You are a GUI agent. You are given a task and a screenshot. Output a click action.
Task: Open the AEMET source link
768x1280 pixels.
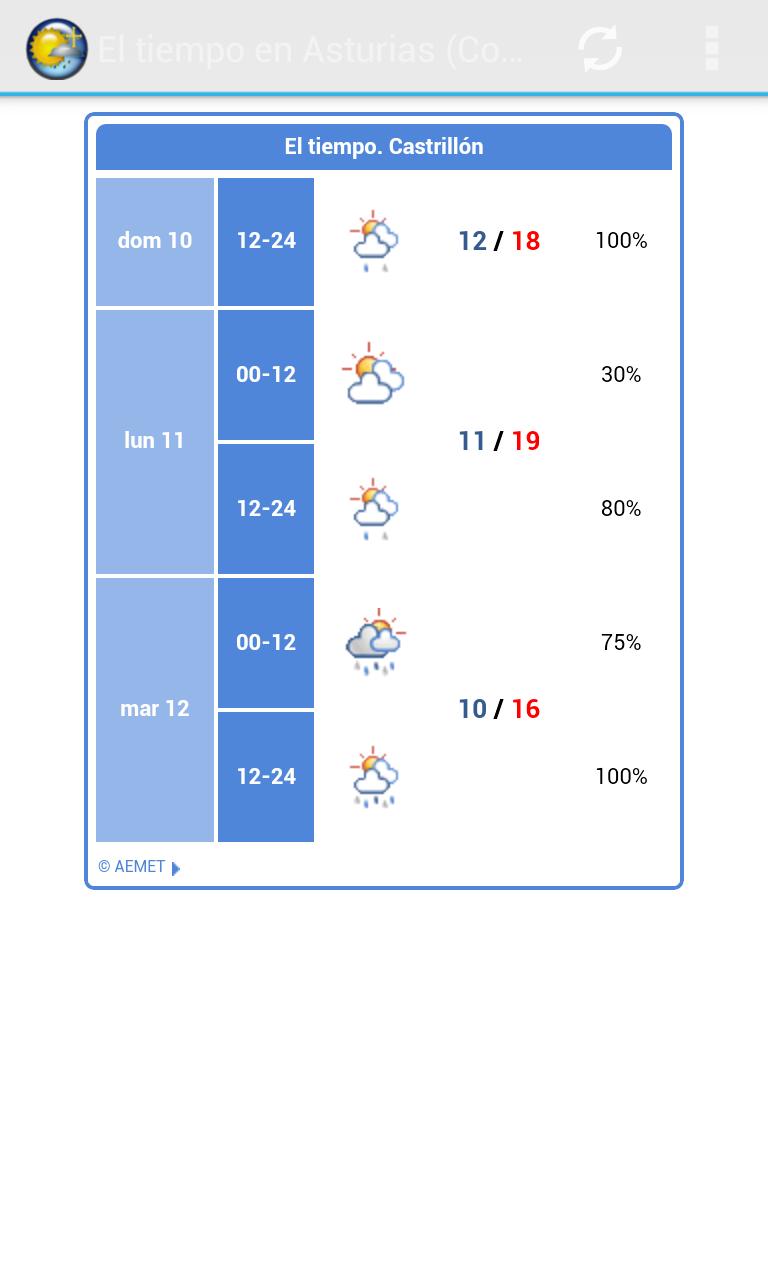(138, 867)
